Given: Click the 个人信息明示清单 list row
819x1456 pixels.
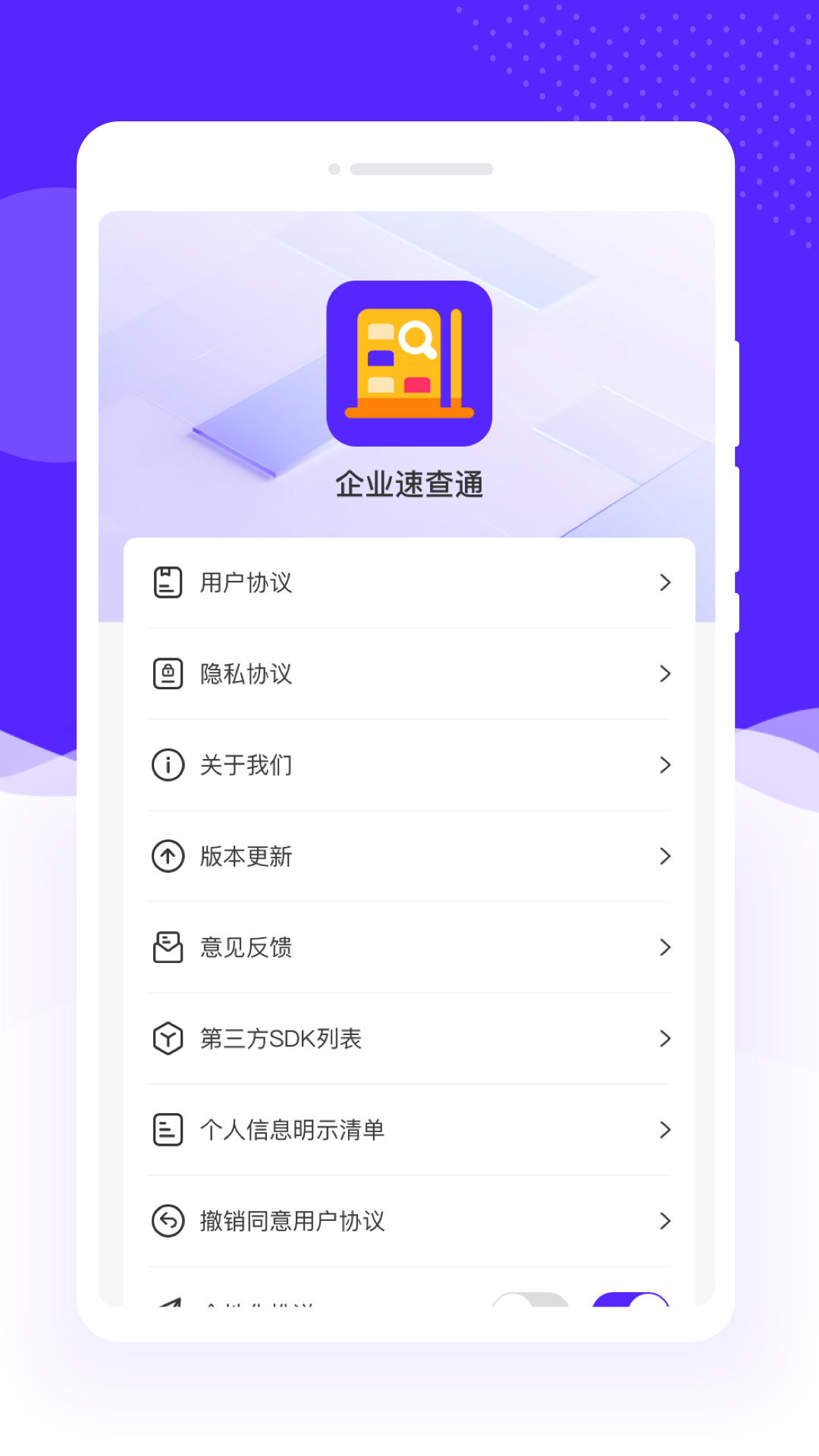Looking at the screenshot, I should coord(409,1129).
